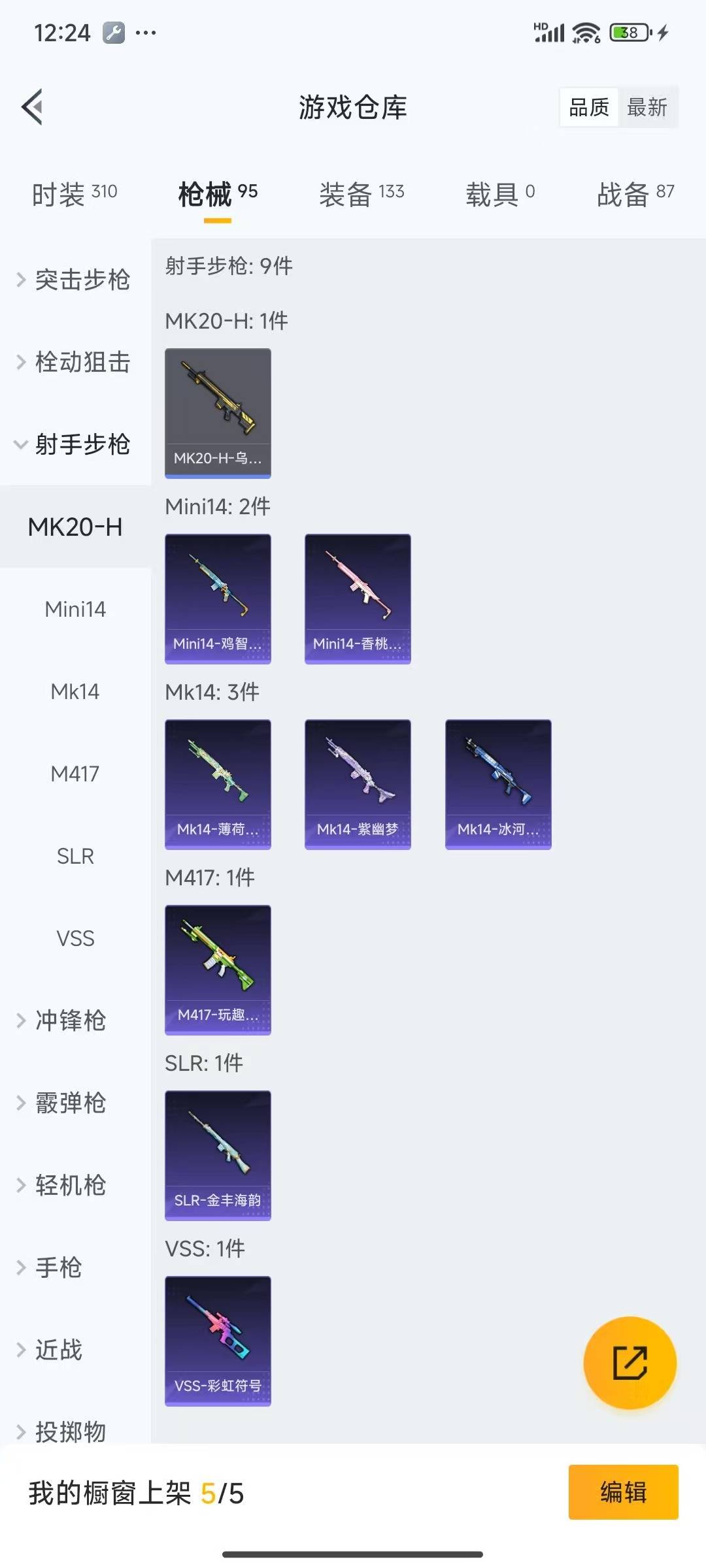706x1568 pixels.
Task: Tap the yellow share floating button
Action: click(630, 1363)
